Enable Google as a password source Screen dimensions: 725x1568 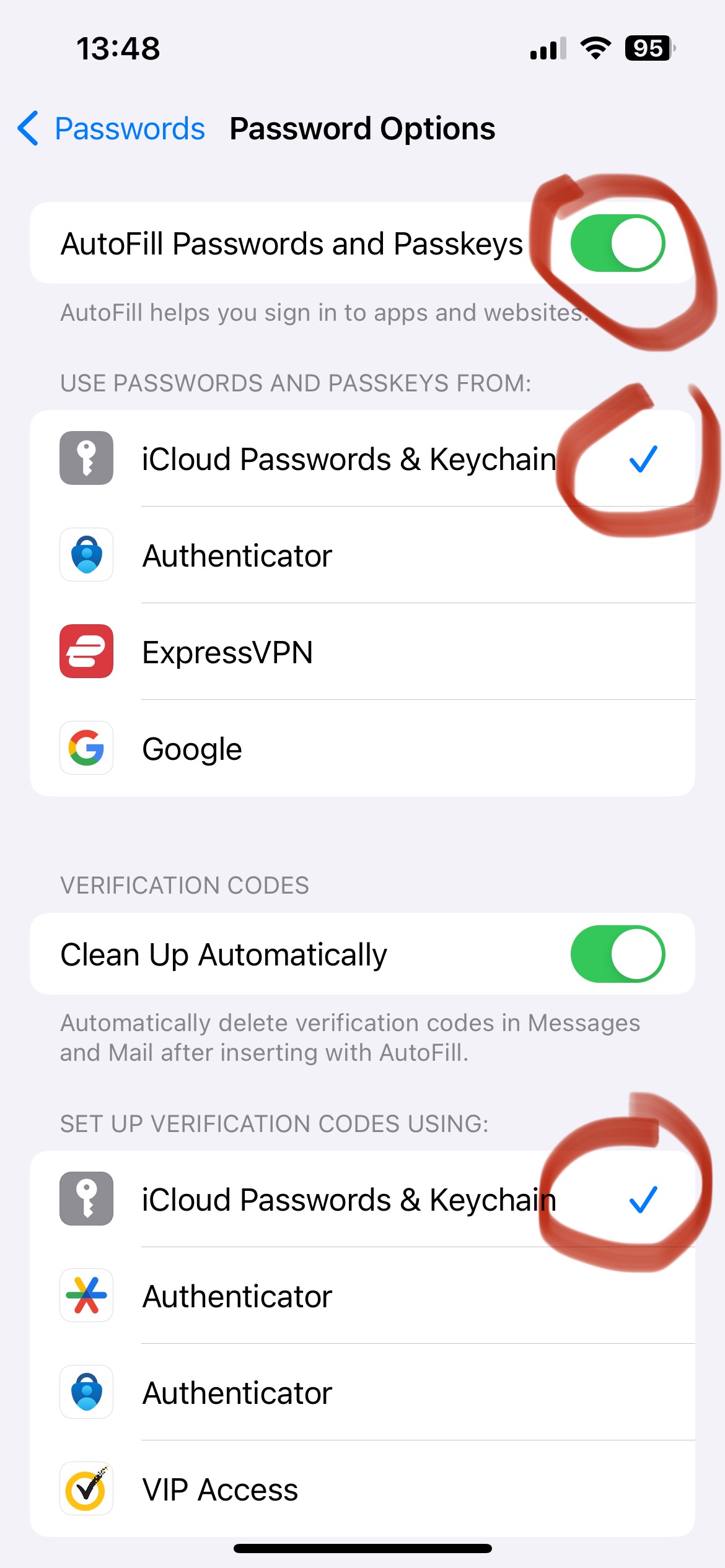point(362,748)
